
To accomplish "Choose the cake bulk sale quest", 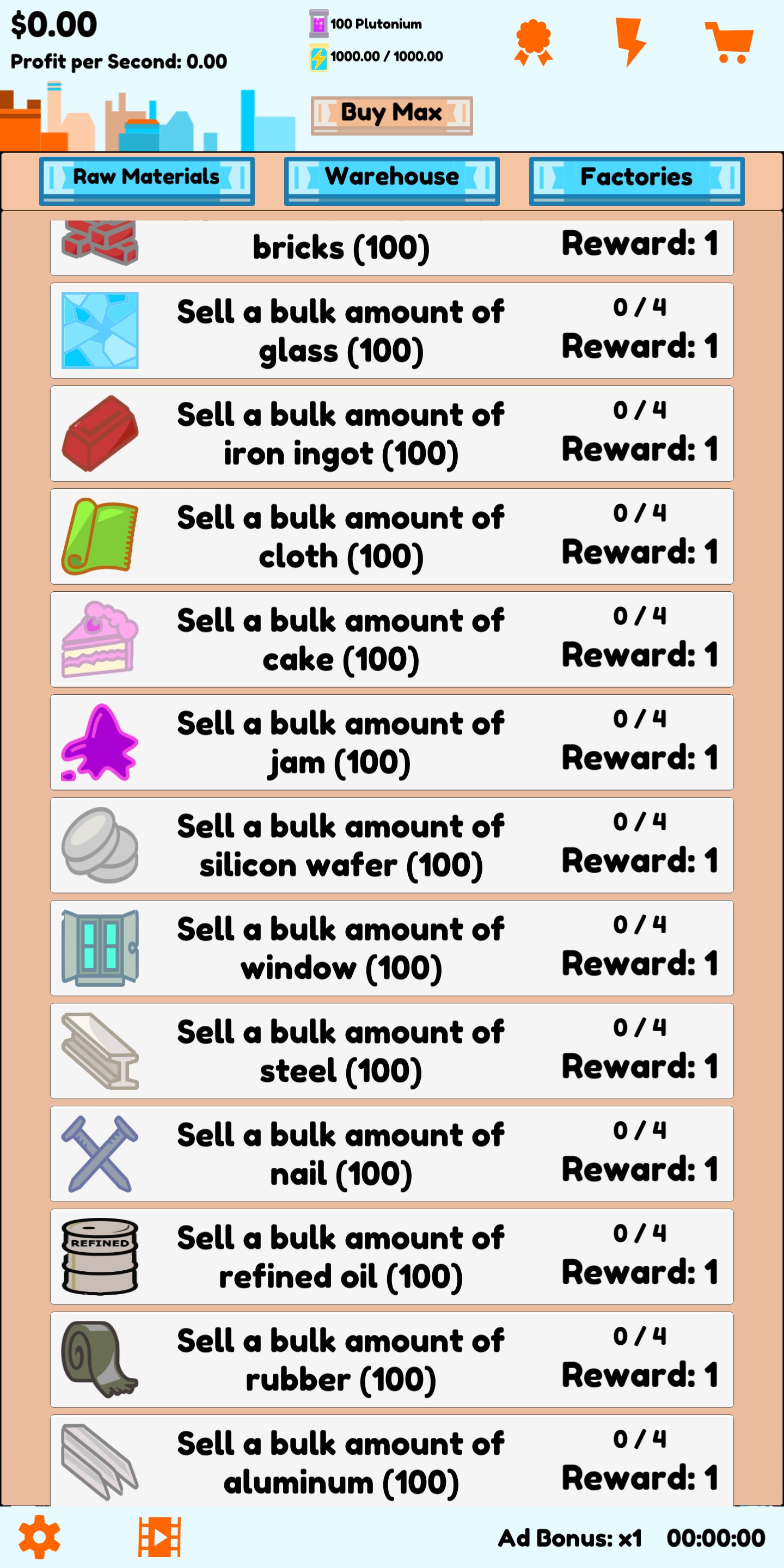I will [391, 640].
